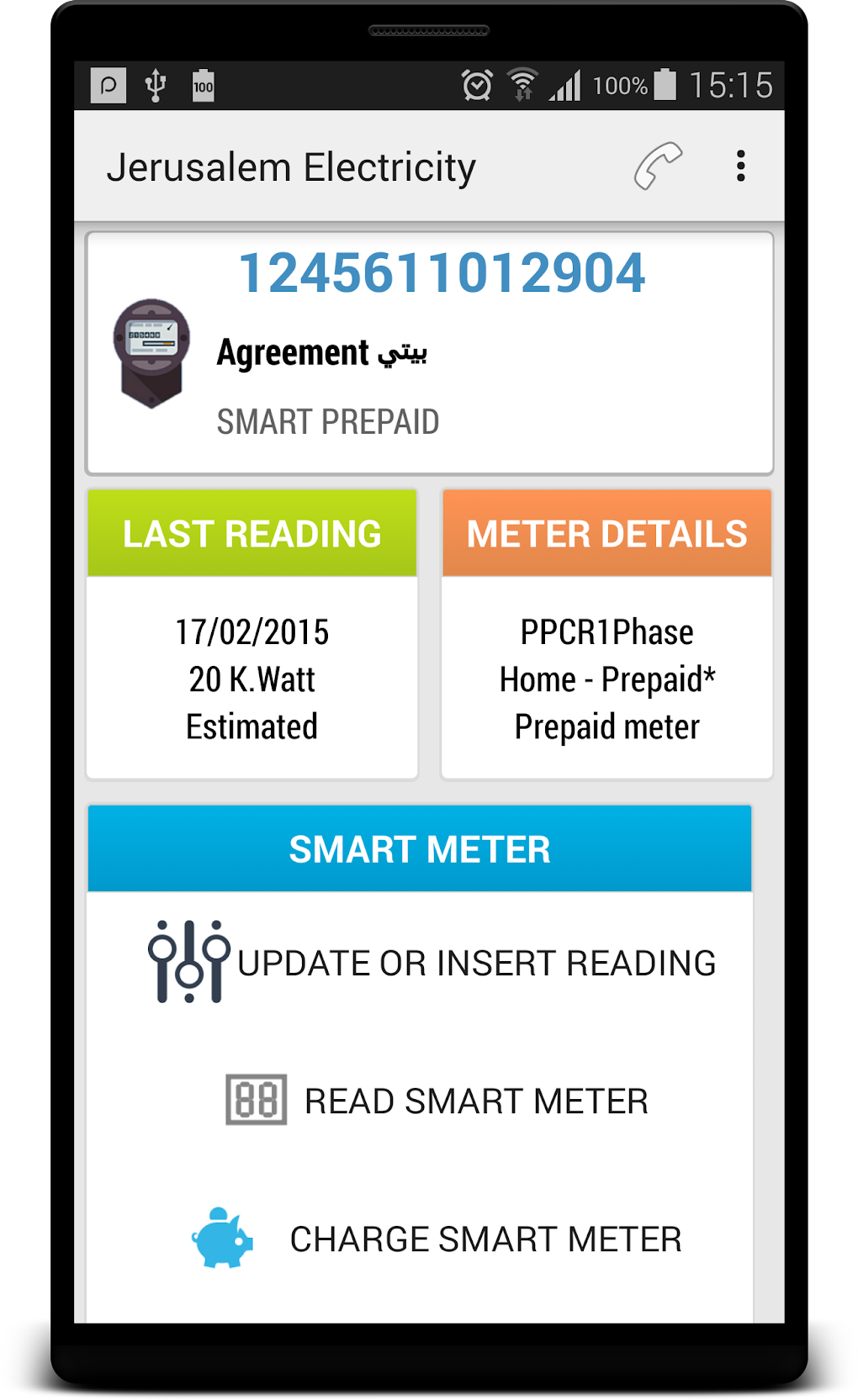This screenshot has height=1400, width=858.
Task: Open the Last Reading card
Action: tap(252, 635)
